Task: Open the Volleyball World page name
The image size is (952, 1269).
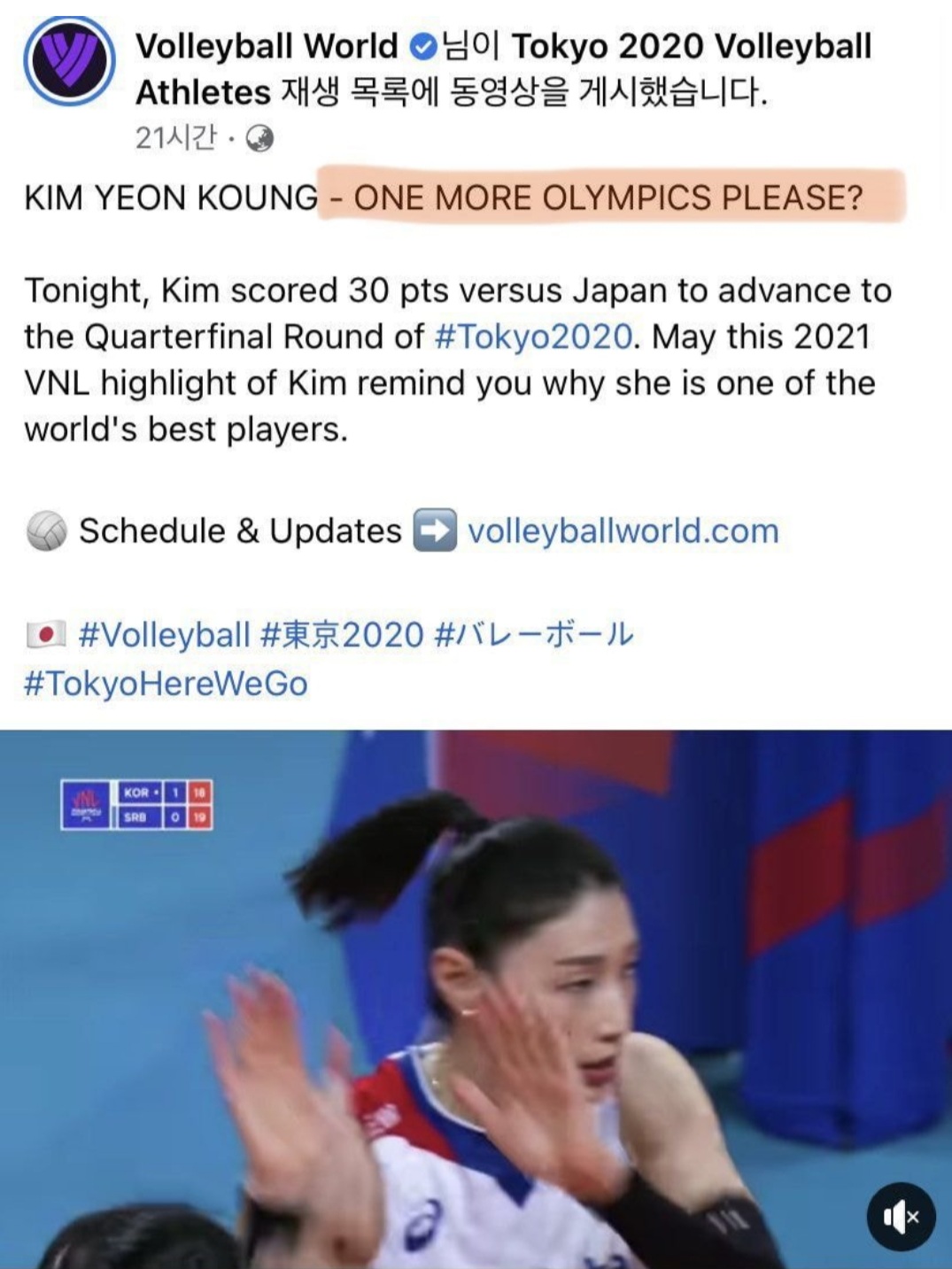Action: coord(267,46)
